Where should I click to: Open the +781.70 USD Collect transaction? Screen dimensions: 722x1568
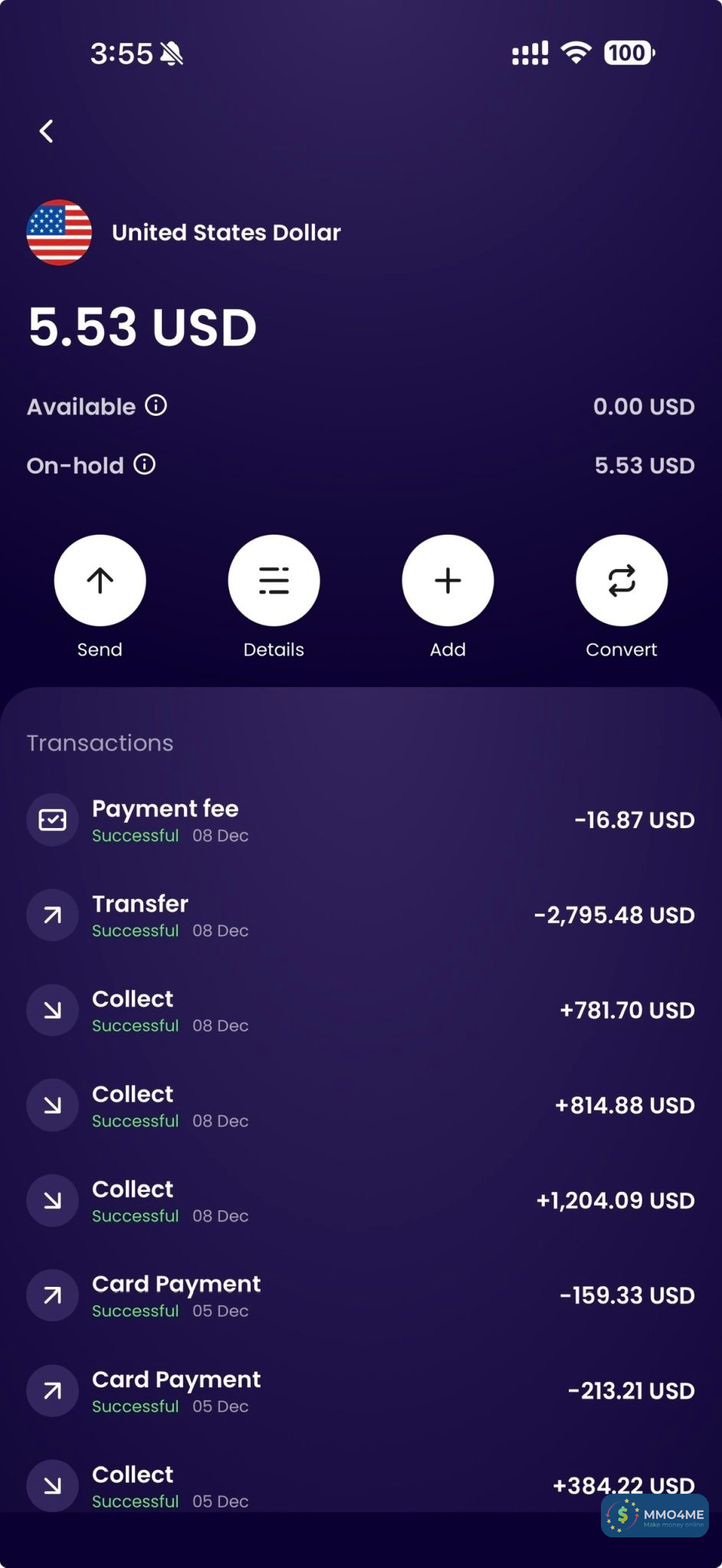pos(360,1010)
